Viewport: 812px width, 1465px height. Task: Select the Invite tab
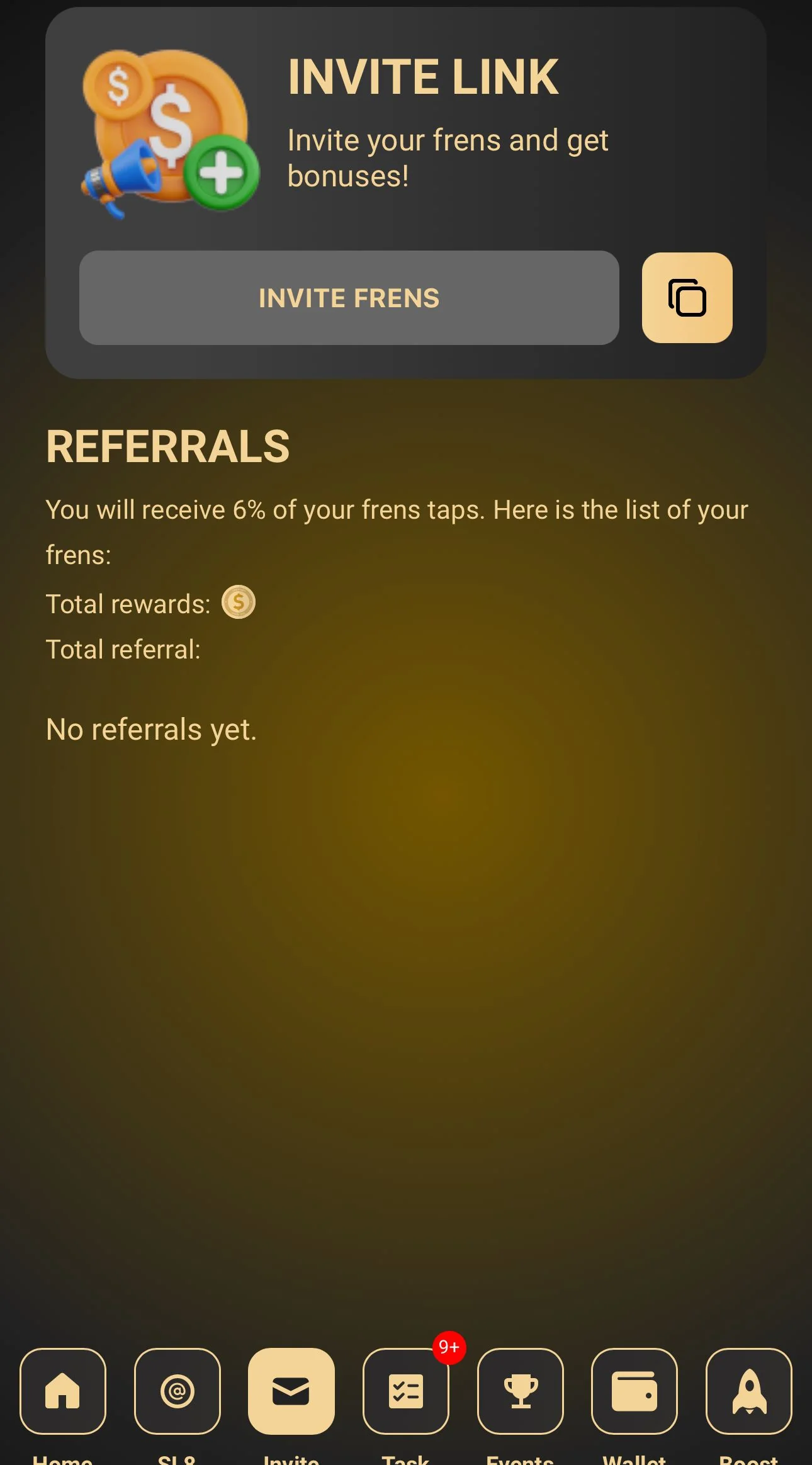click(x=291, y=1391)
